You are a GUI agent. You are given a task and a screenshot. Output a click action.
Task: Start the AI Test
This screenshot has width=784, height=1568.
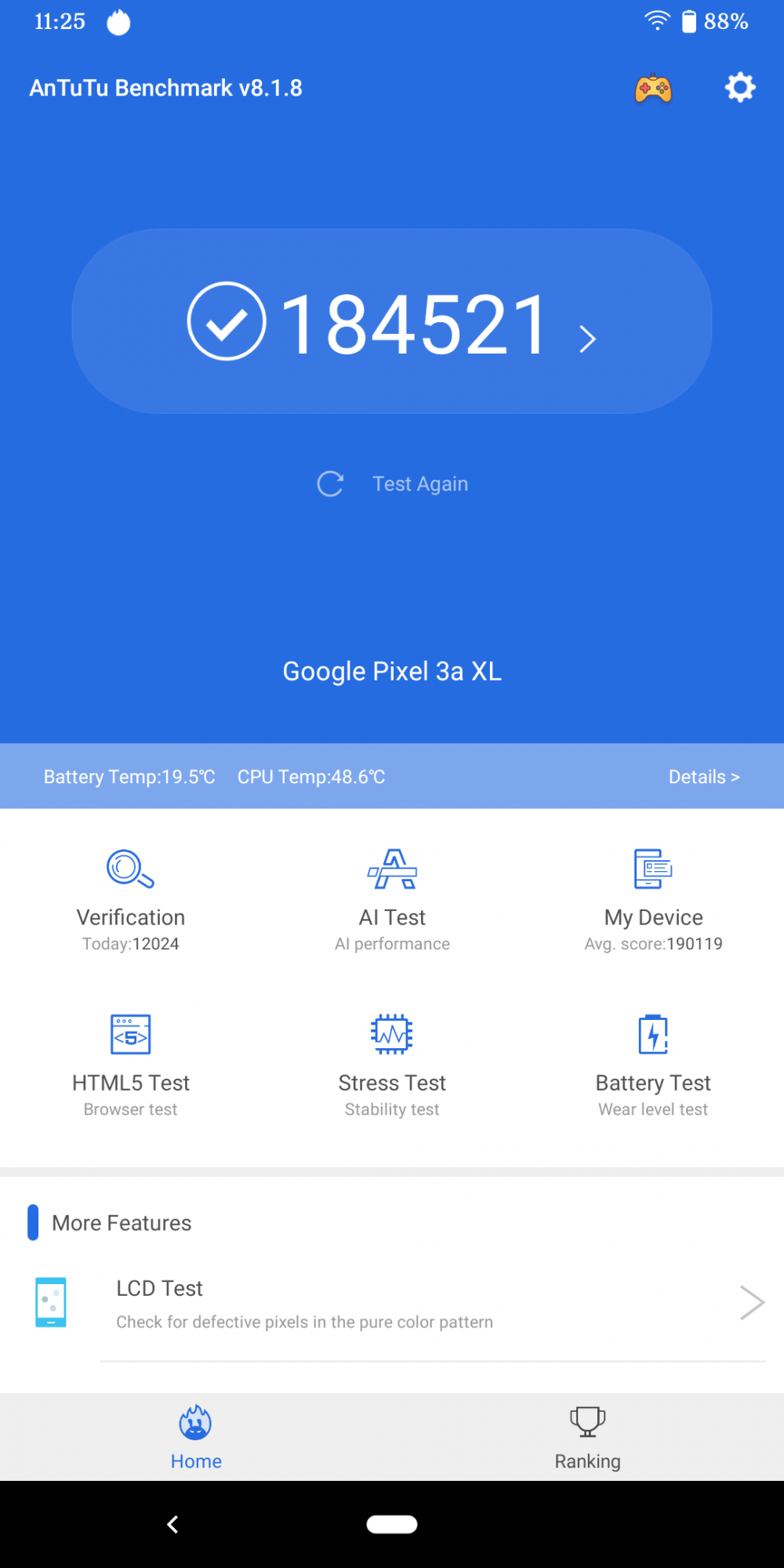(392, 900)
